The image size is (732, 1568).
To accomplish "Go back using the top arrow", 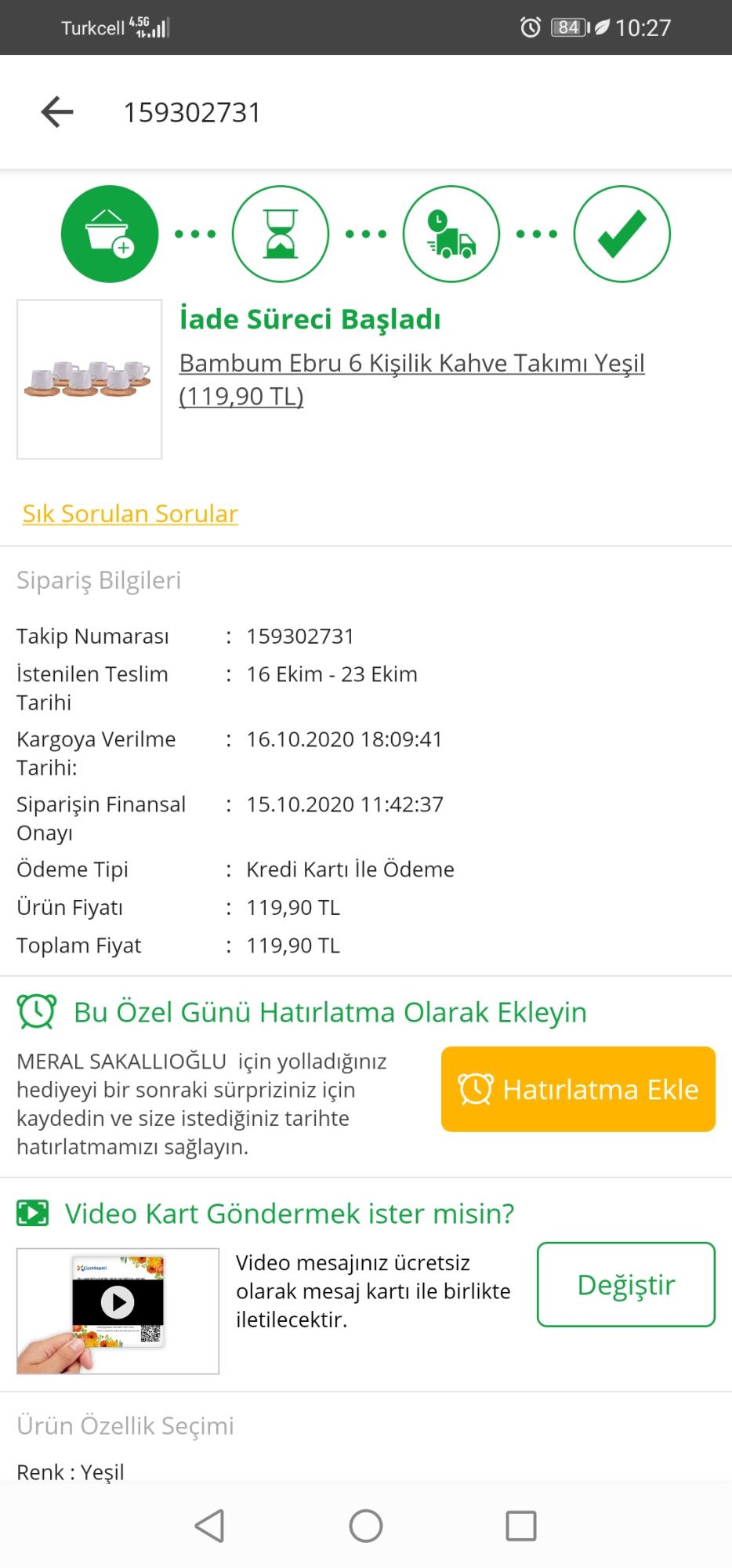I will (x=57, y=112).
